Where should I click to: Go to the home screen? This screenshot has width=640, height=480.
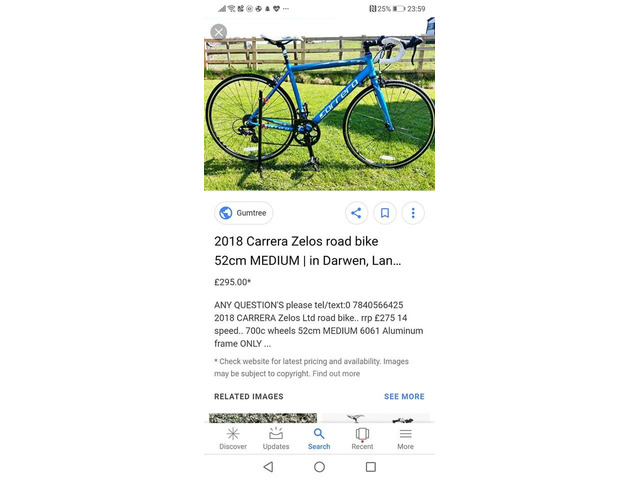(x=319, y=467)
